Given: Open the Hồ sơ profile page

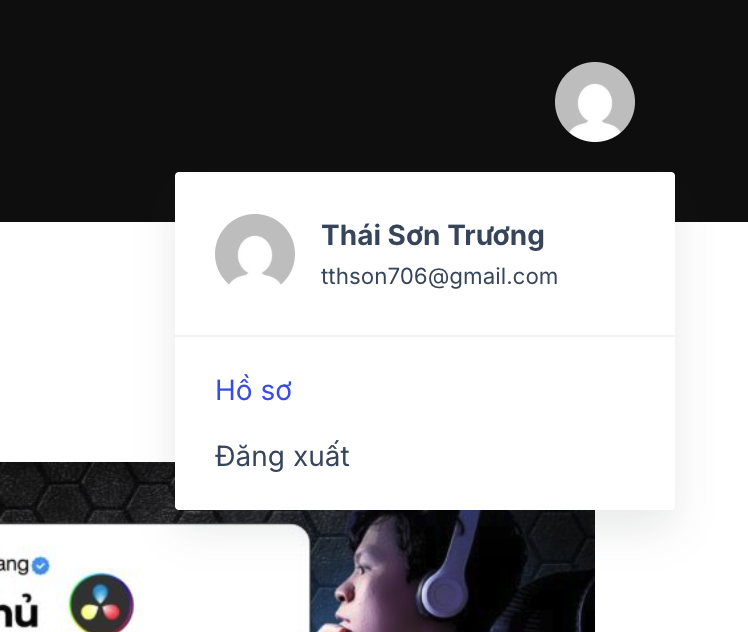Looking at the screenshot, I should click(253, 391).
